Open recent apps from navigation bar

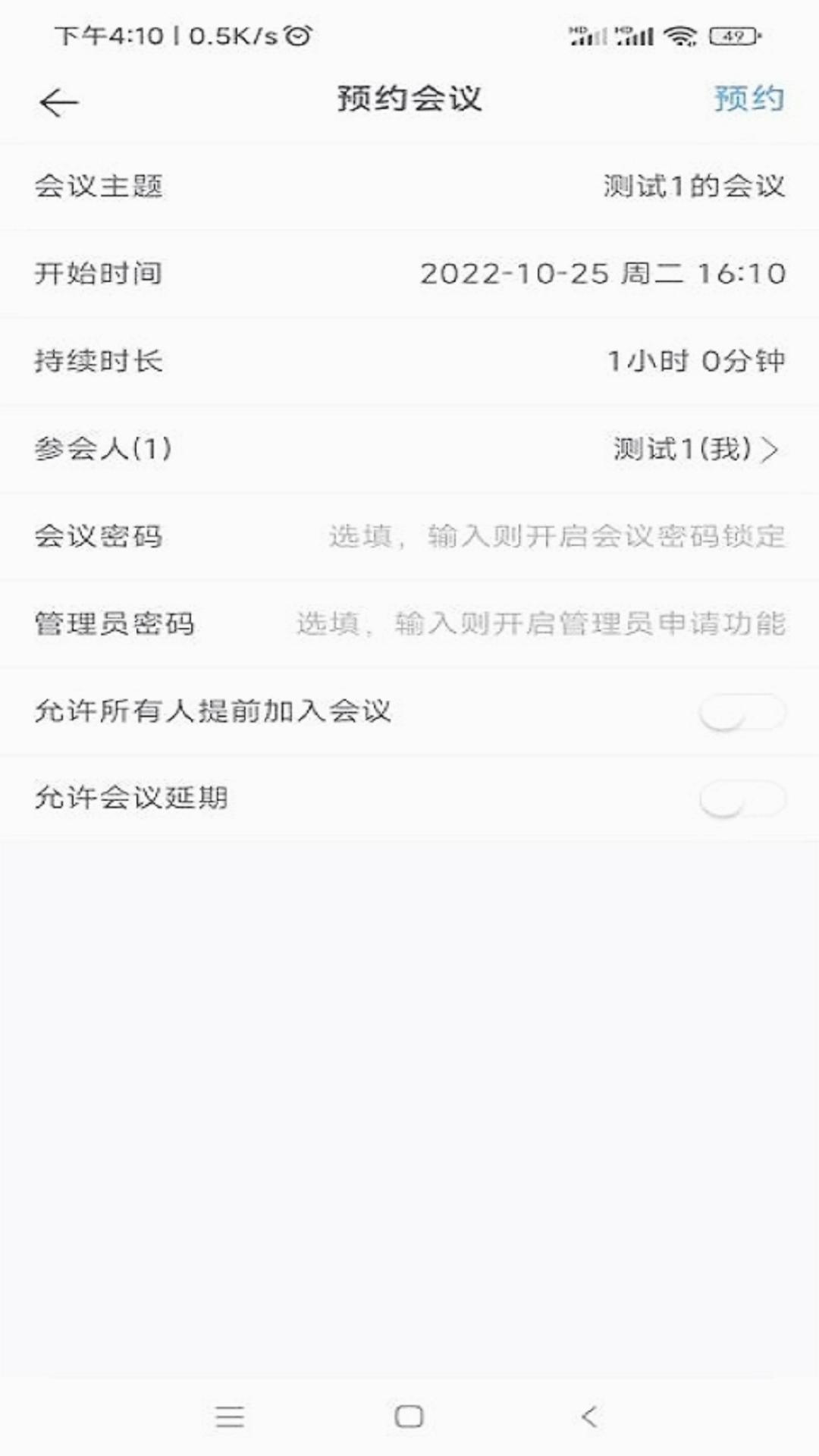(230, 1416)
